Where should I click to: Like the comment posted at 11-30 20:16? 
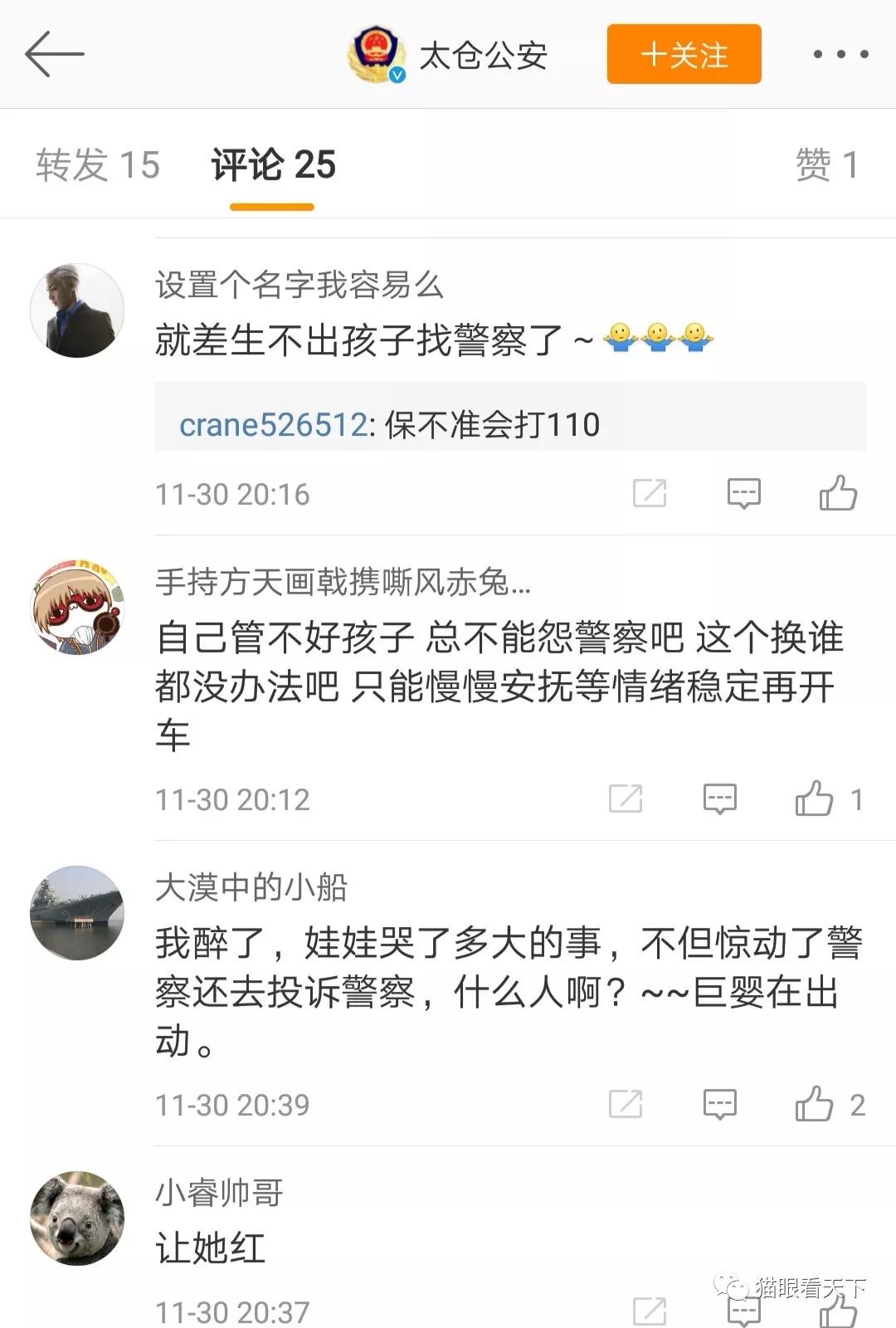click(838, 494)
